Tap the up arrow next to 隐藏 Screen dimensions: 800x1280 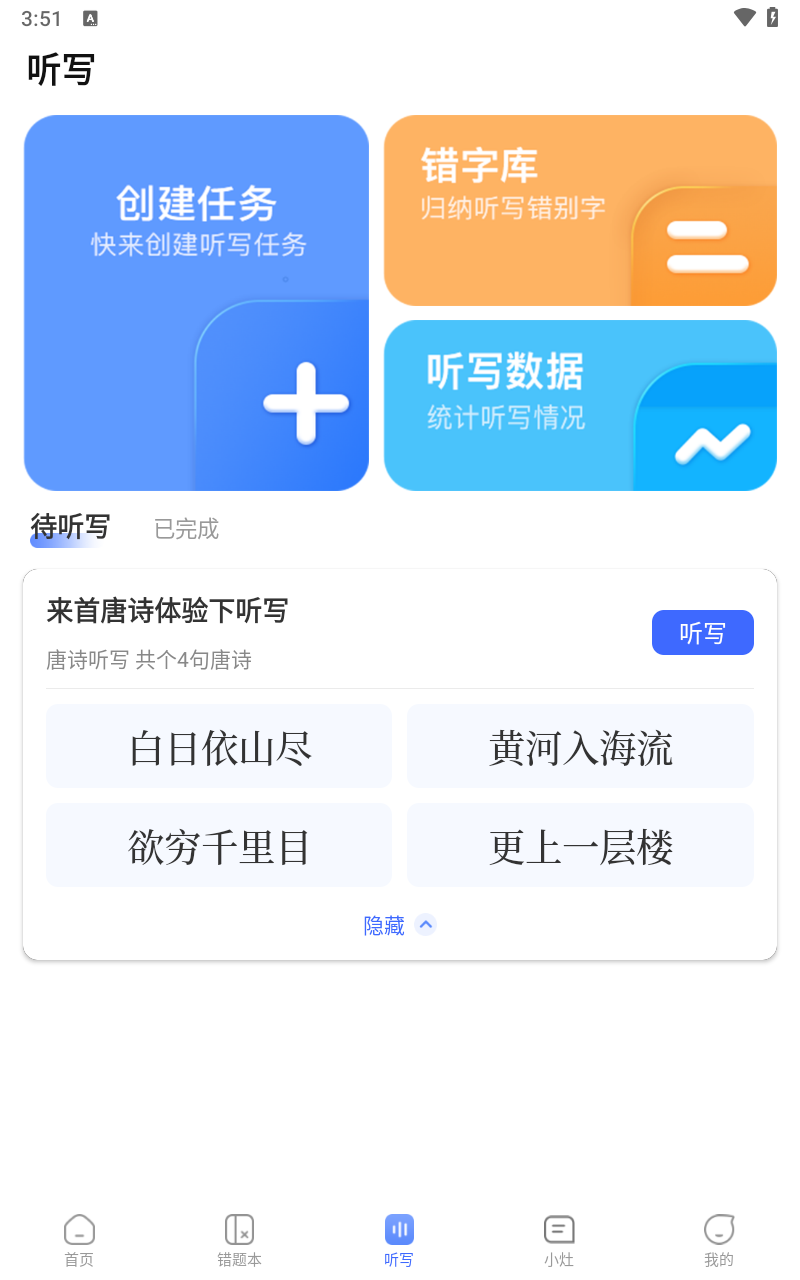[426, 925]
